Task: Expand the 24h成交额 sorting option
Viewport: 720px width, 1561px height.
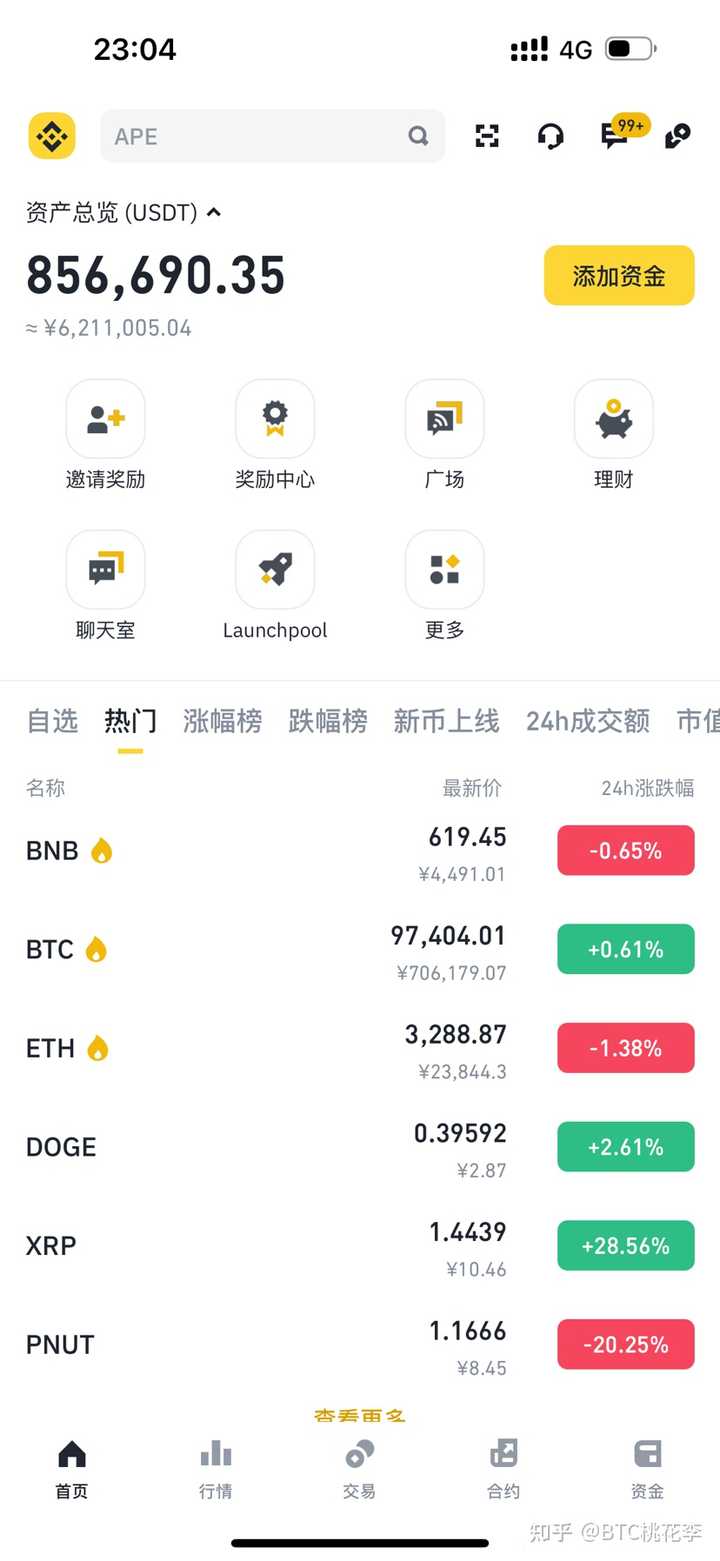Action: (x=586, y=722)
